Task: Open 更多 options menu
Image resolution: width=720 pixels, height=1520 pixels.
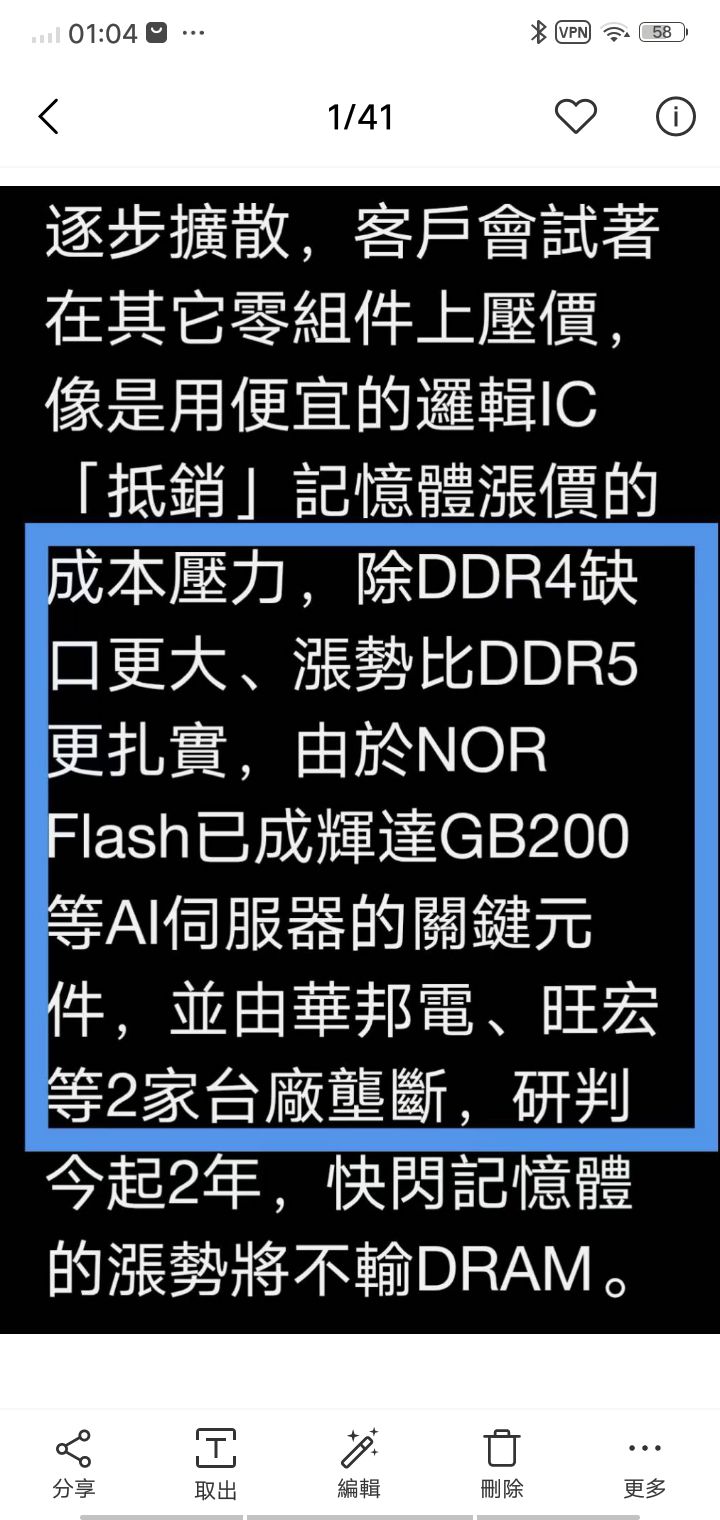Action: tap(645, 1462)
